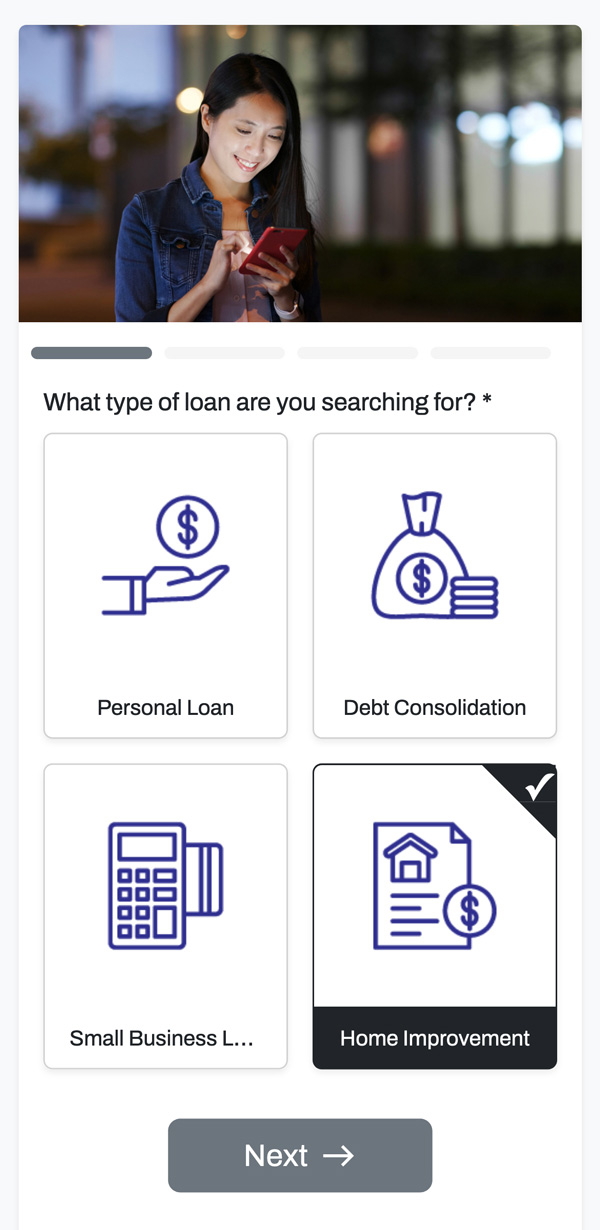Choose the Debt Consolidation card
The width and height of the screenshot is (600, 1230).
(x=434, y=585)
